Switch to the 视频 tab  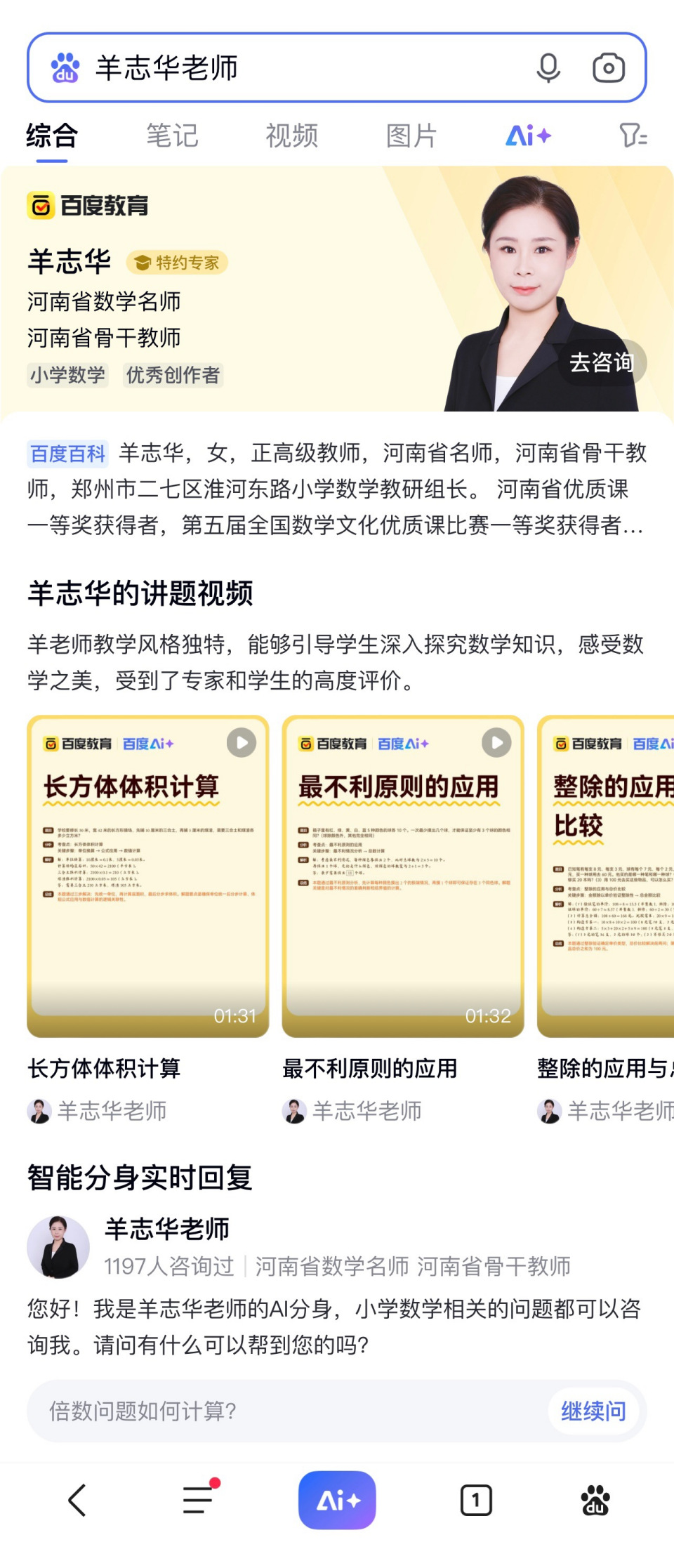(292, 136)
